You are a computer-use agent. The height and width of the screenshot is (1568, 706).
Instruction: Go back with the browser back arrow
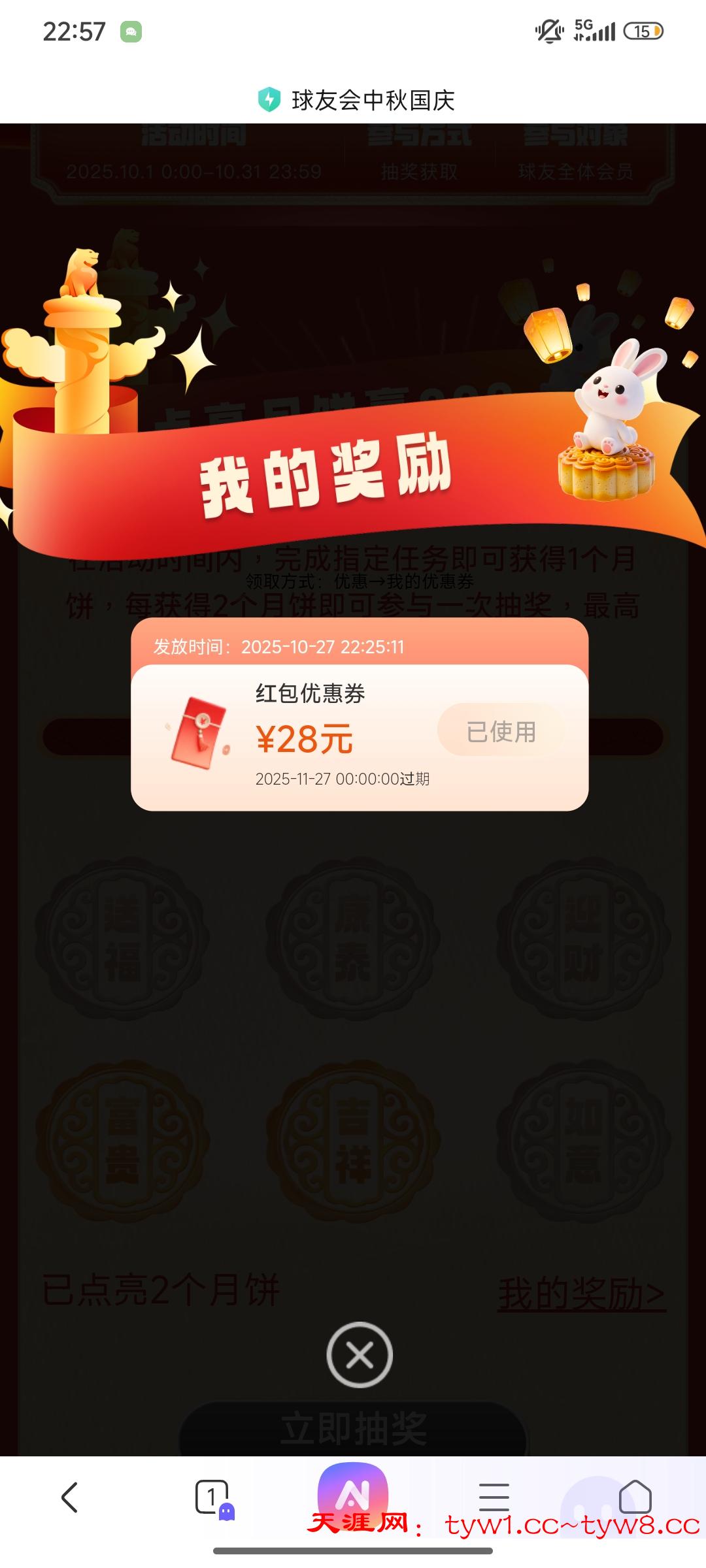70,1496
